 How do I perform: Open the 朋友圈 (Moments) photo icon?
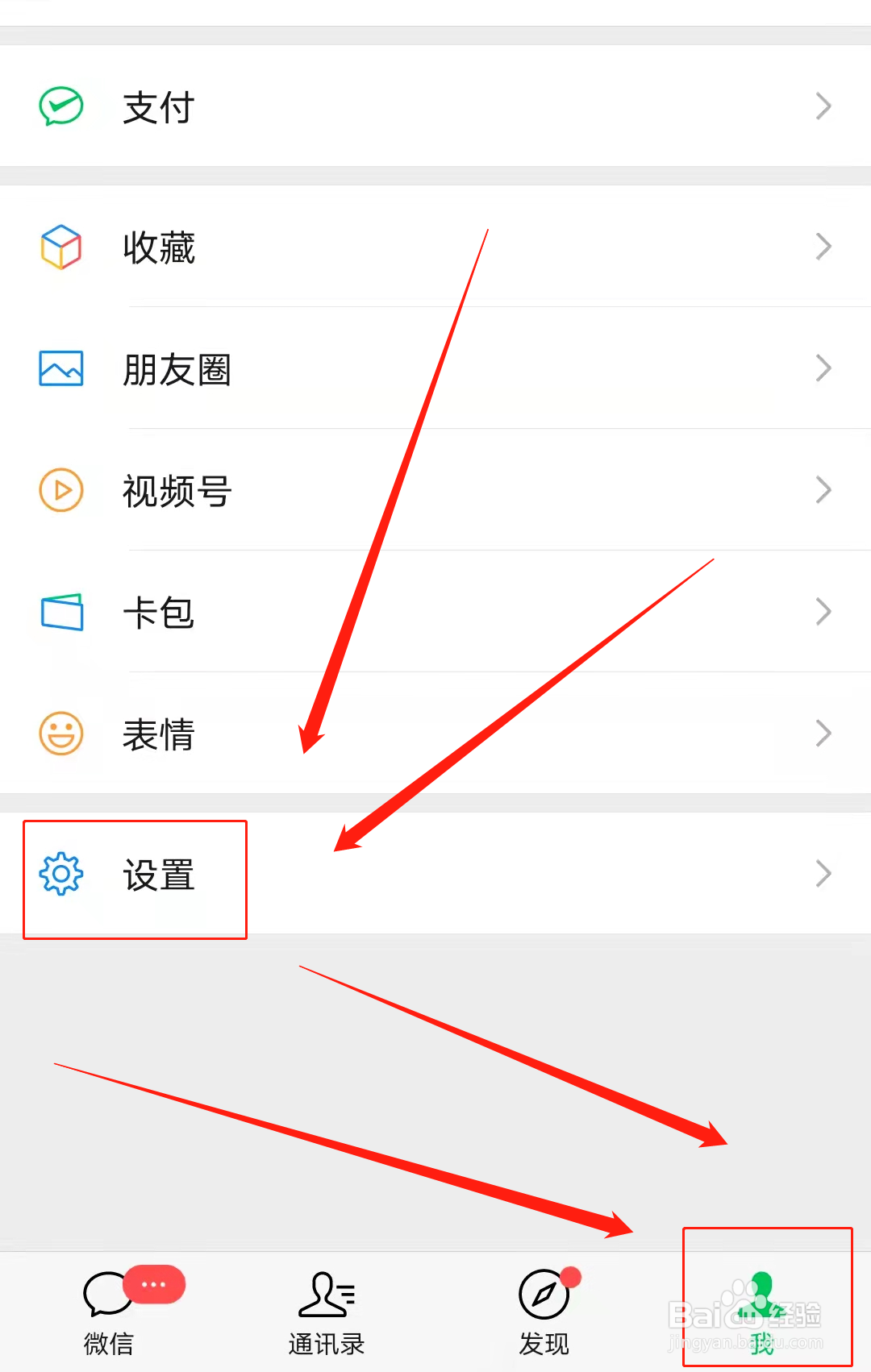(60, 368)
